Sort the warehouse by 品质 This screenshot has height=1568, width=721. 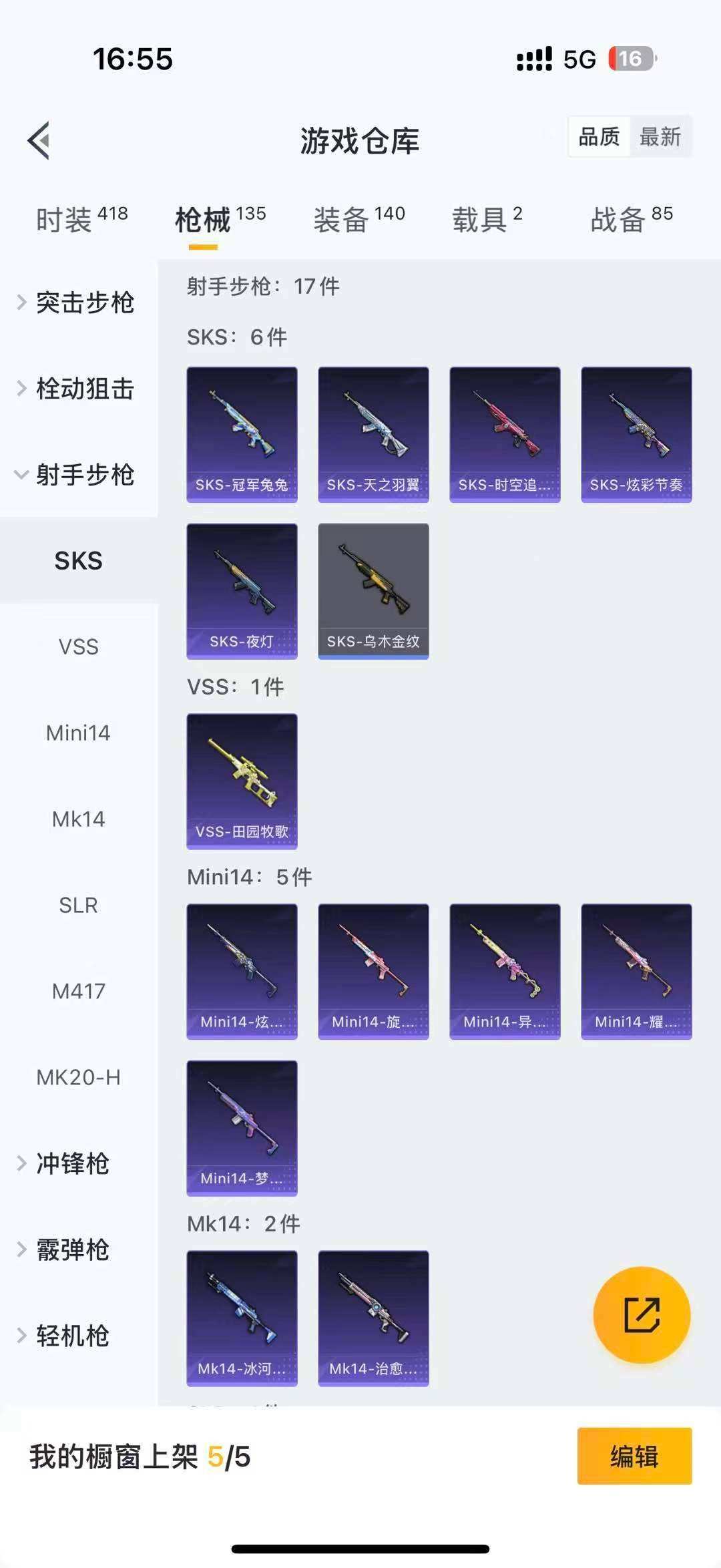[599, 137]
